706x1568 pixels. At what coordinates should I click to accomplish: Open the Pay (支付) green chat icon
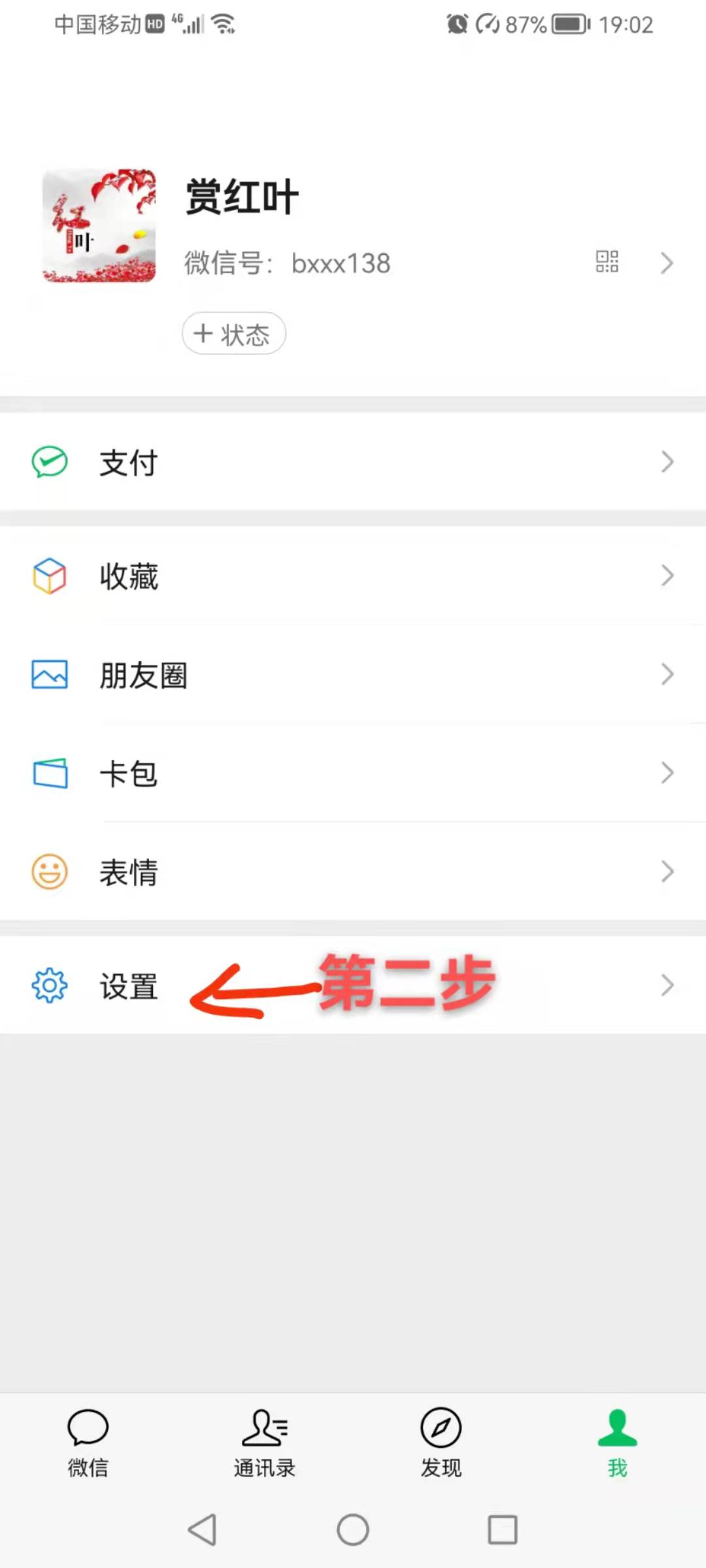[x=50, y=462]
